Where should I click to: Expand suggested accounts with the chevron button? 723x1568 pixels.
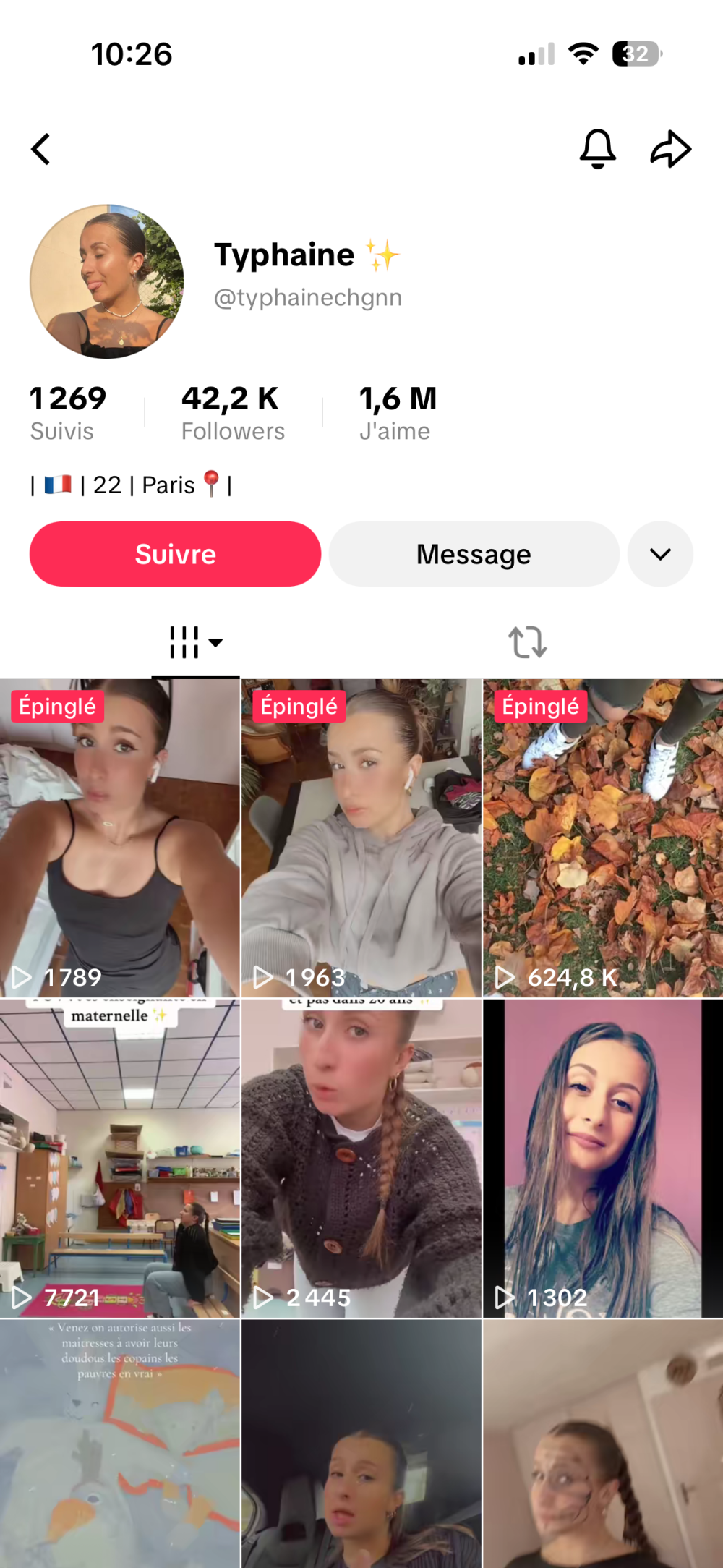coord(660,554)
